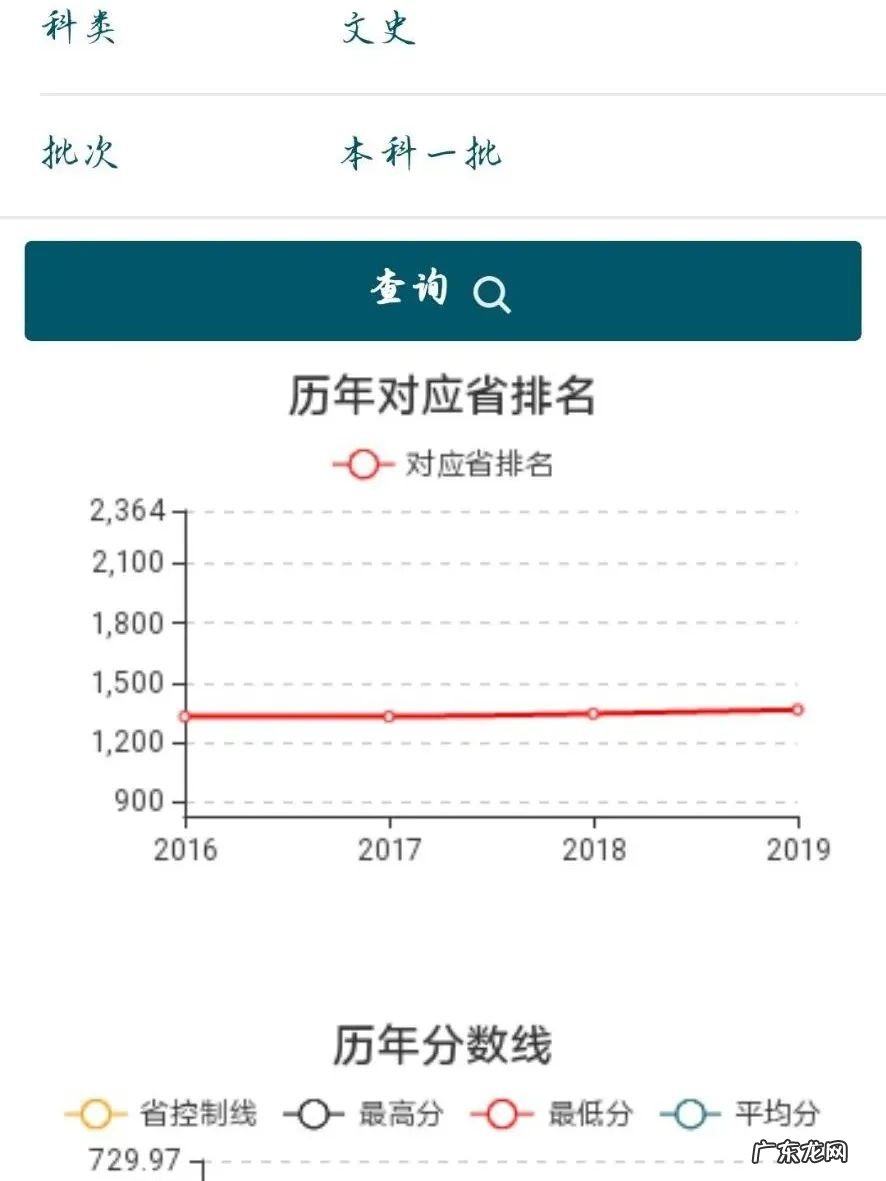
Task: Click the red 对应省排名 legend circle icon
Action: pos(359,461)
